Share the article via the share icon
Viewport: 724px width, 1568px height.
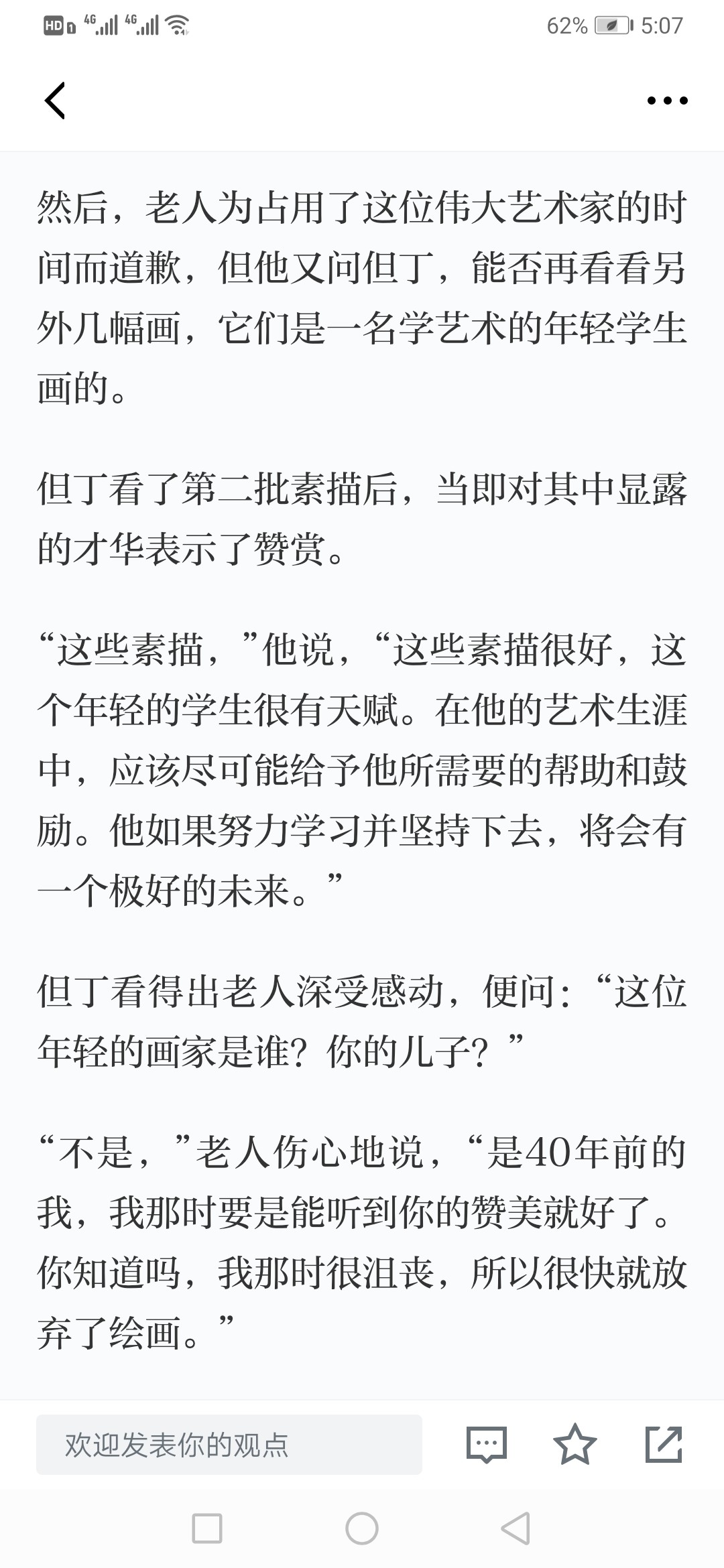pyautogui.click(x=664, y=1444)
